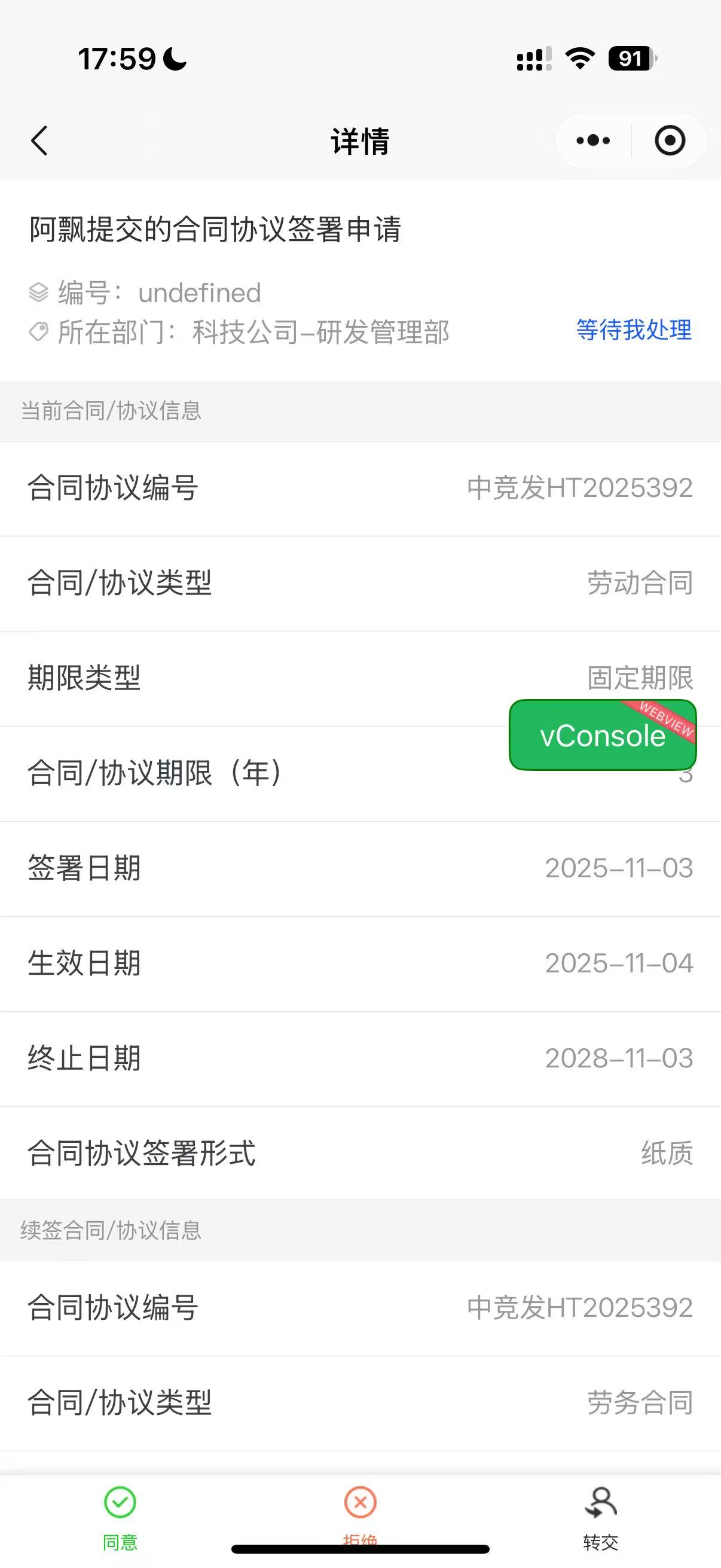Open the vConsole debug panel

click(x=603, y=736)
